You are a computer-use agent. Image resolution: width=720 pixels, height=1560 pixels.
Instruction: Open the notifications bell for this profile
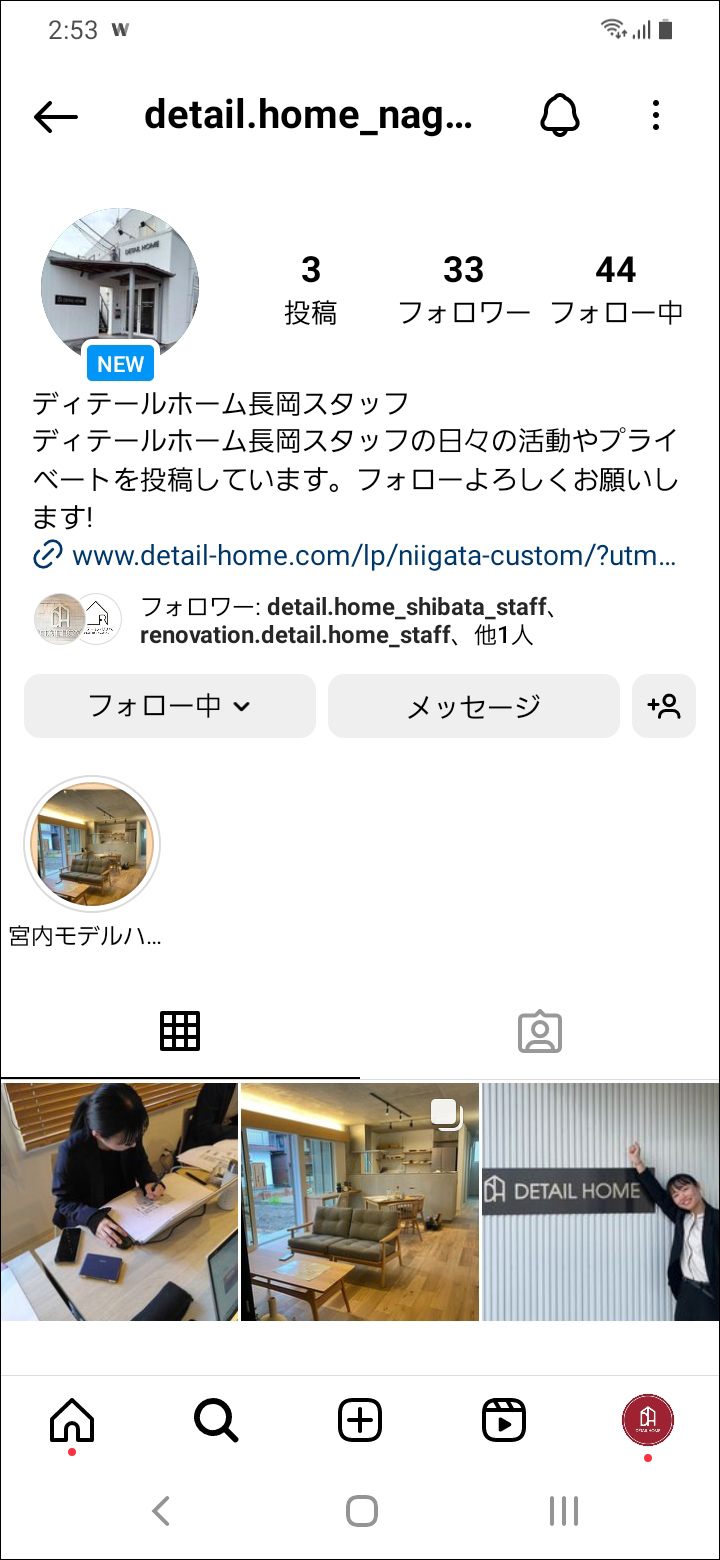tap(560, 116)
